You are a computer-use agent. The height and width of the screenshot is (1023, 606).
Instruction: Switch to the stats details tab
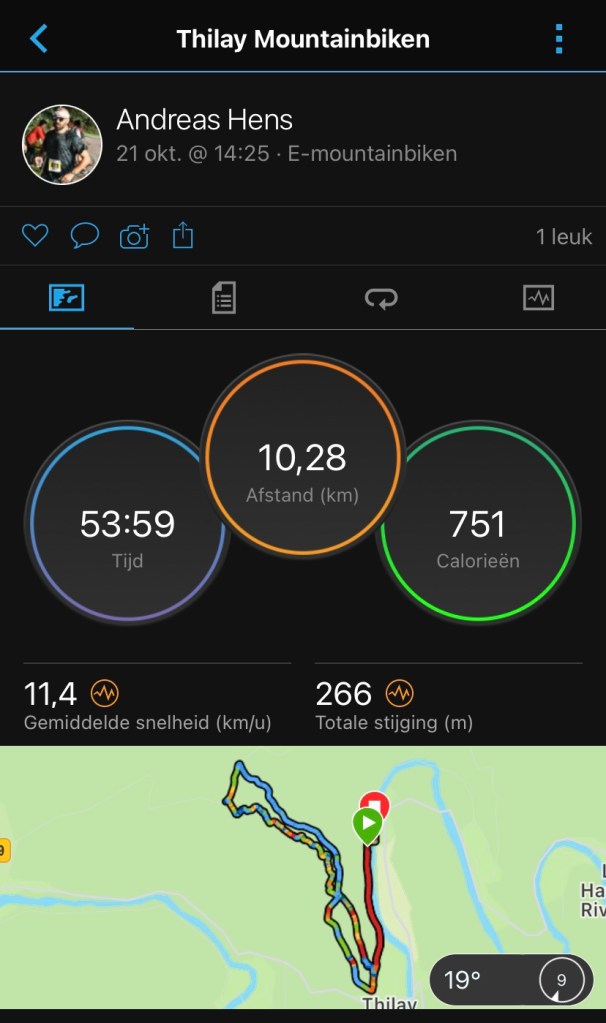tap(224, 298)
